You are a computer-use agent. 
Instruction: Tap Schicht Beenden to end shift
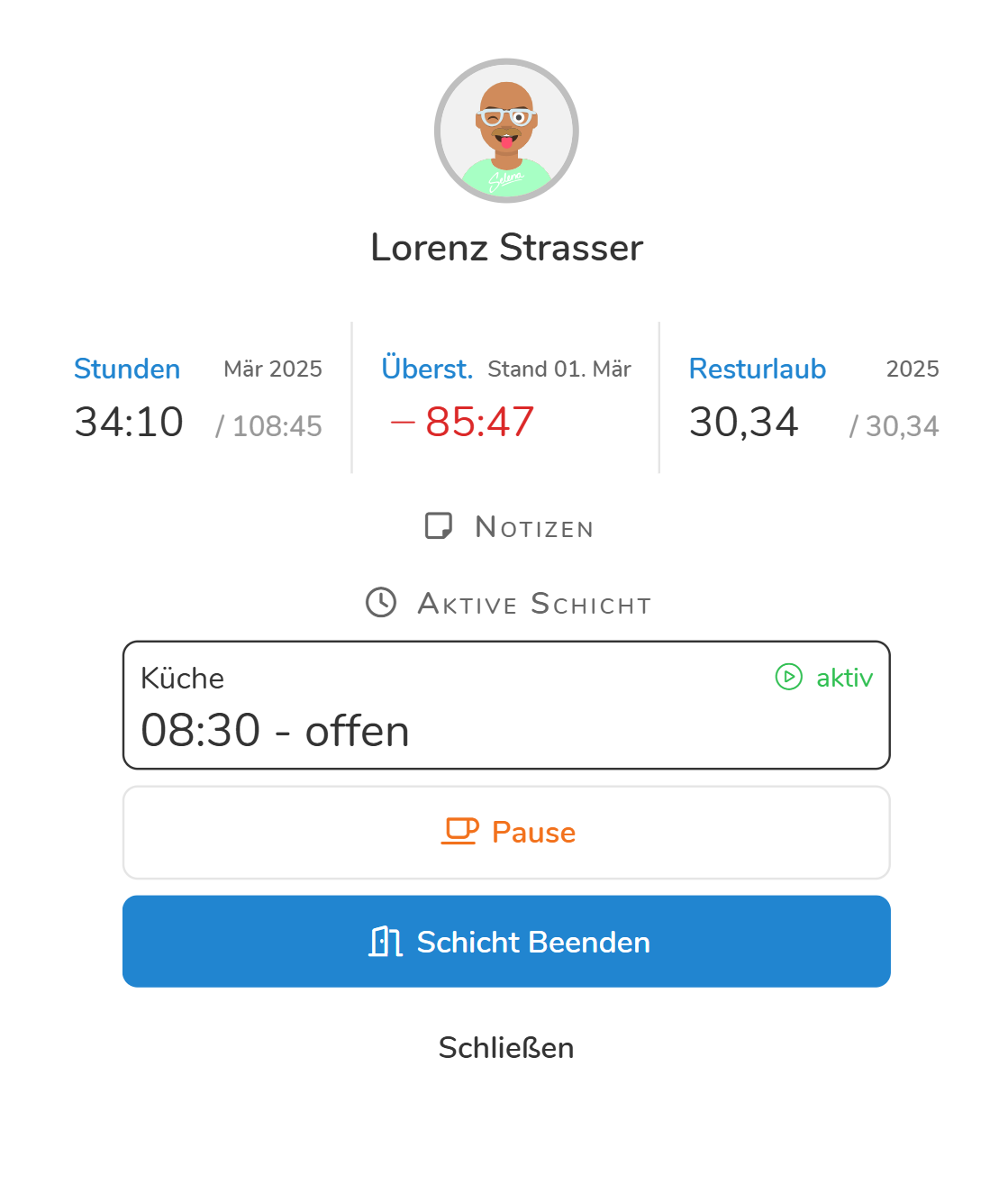click(x=505, y=942)
